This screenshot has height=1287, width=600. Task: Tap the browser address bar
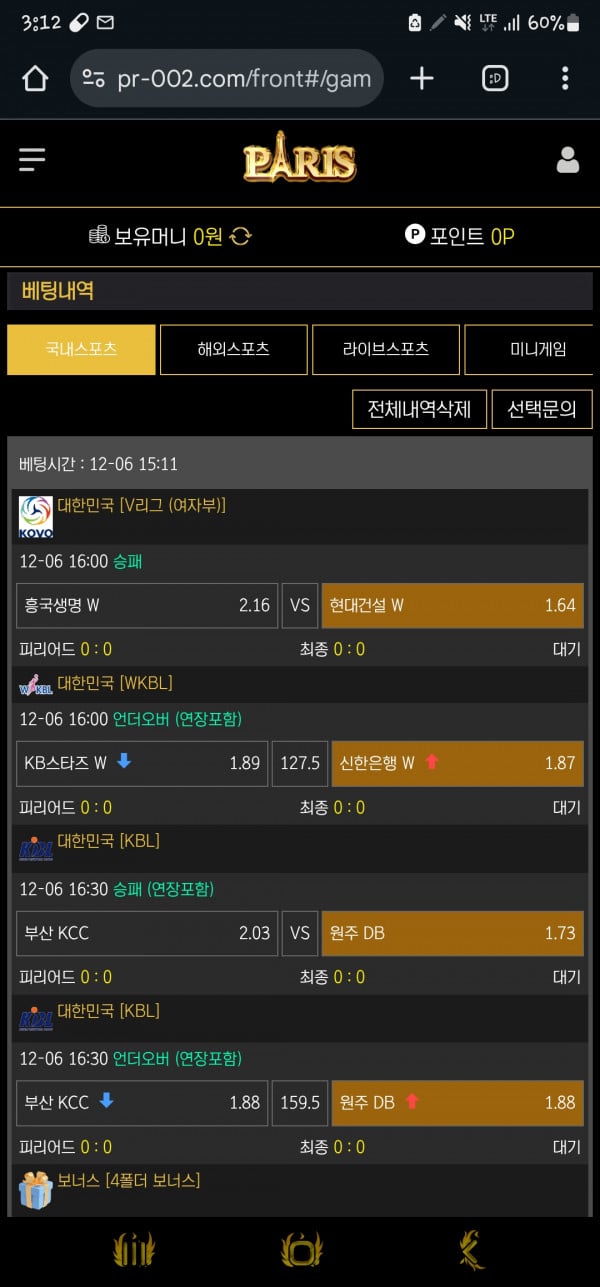228,79
